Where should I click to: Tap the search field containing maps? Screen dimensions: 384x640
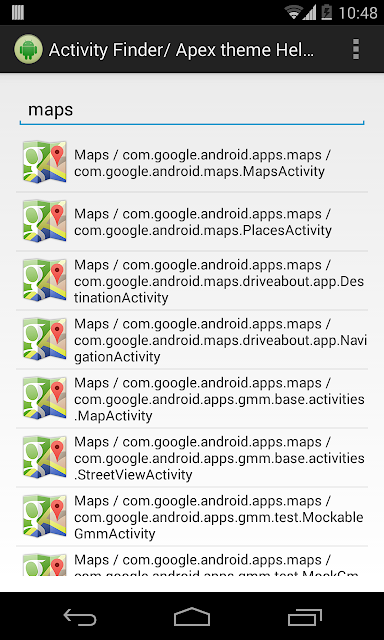[x=192, y=111]
